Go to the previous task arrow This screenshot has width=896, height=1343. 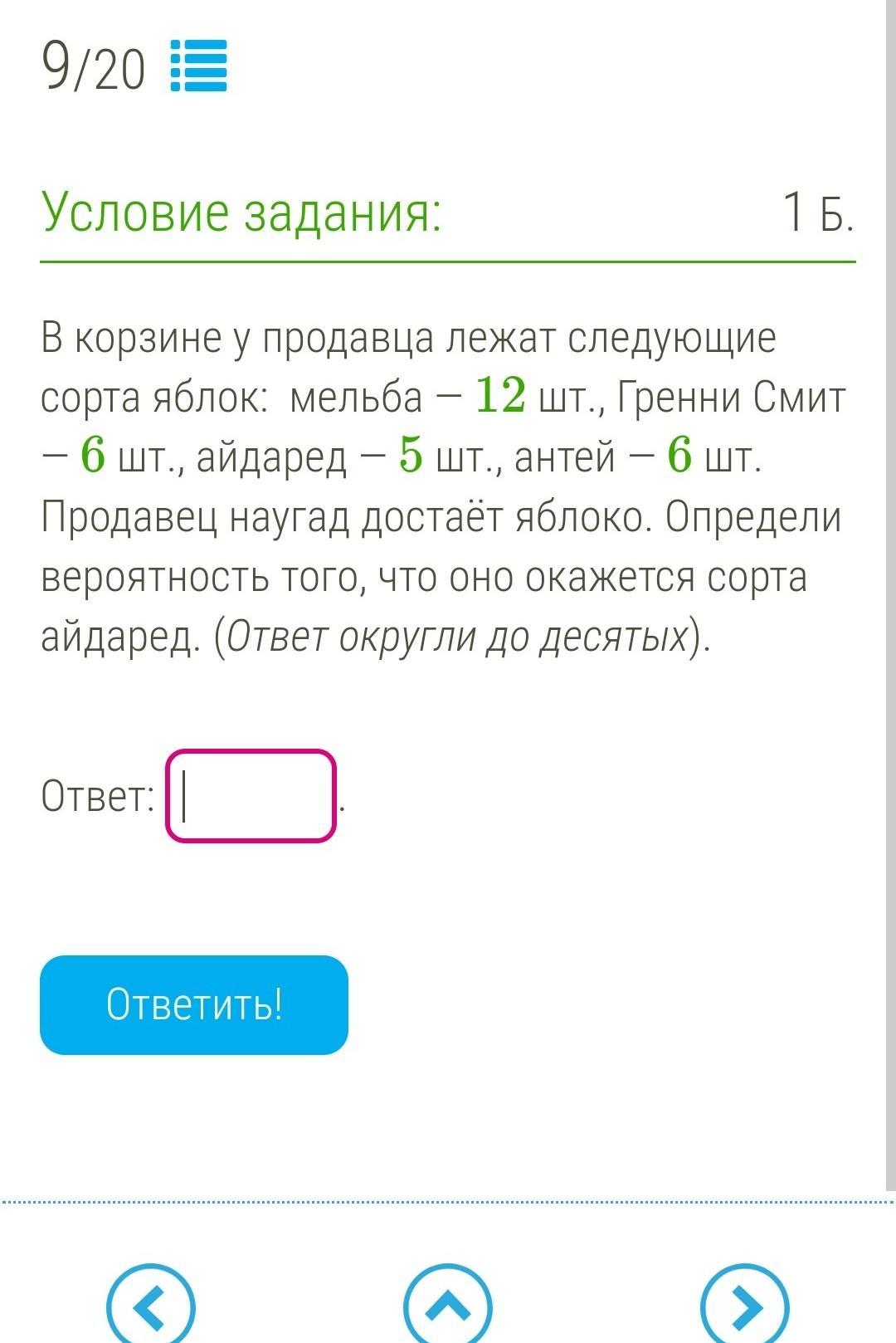(151, 1304)
